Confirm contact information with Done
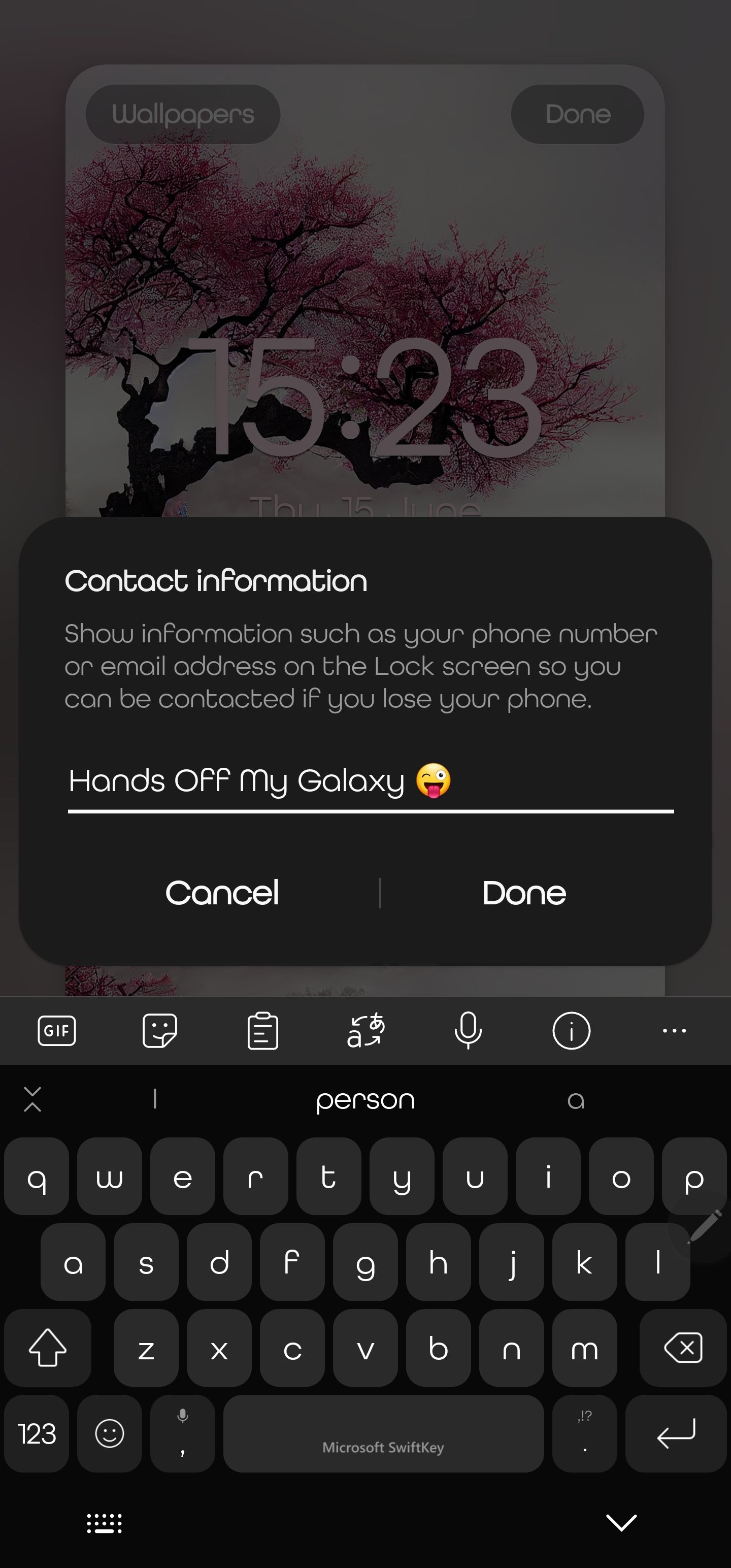This screenshot has width=731, height=1568. pos(524,893)
